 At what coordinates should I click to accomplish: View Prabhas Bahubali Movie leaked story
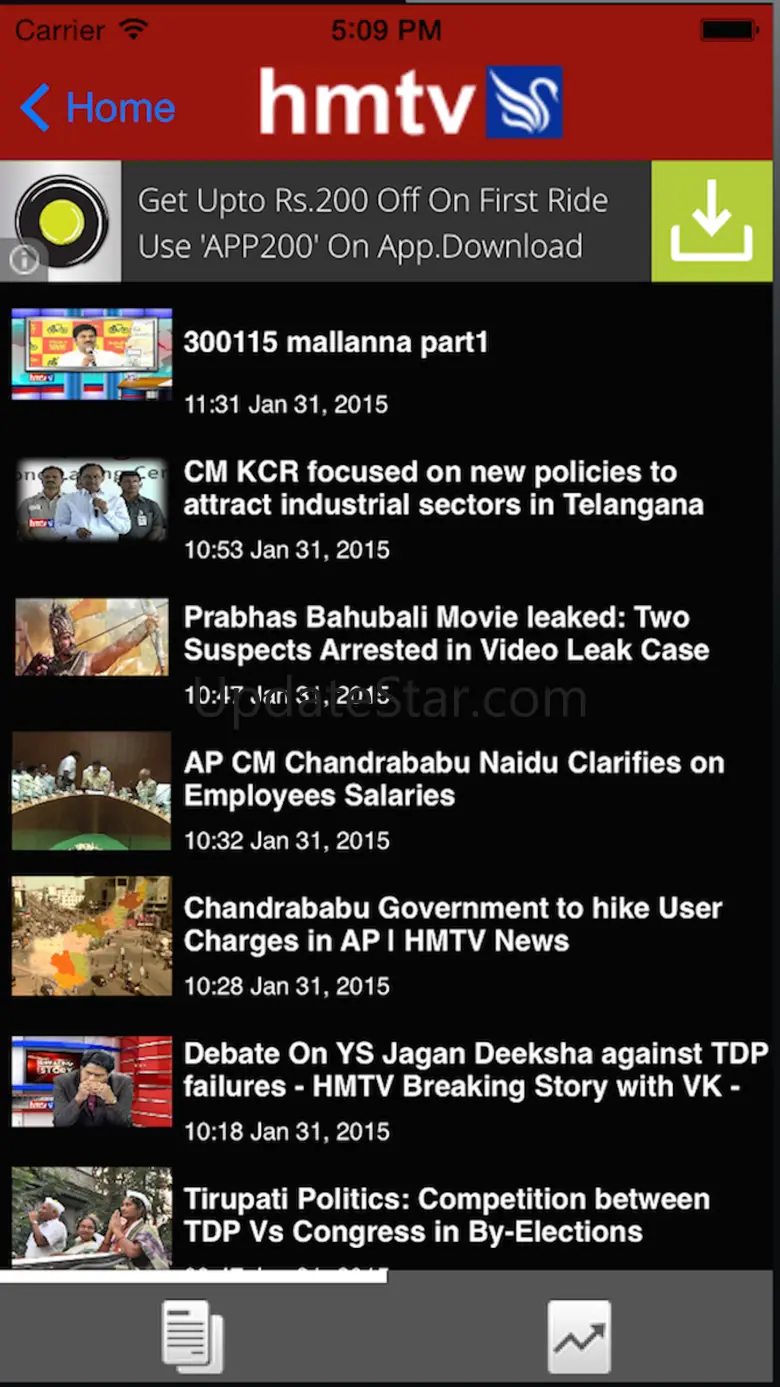tap(446, 634)
